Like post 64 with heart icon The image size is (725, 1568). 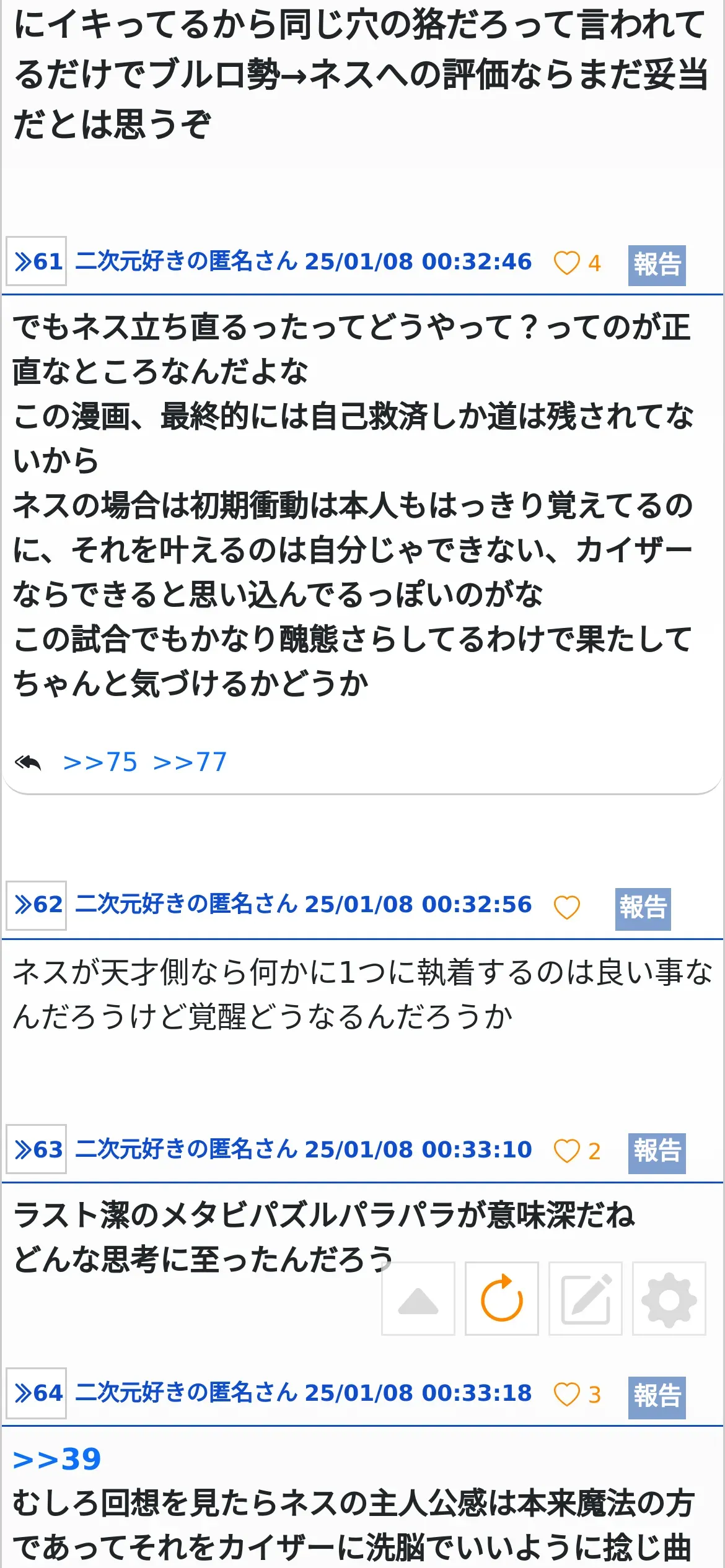pos(566,1395)
